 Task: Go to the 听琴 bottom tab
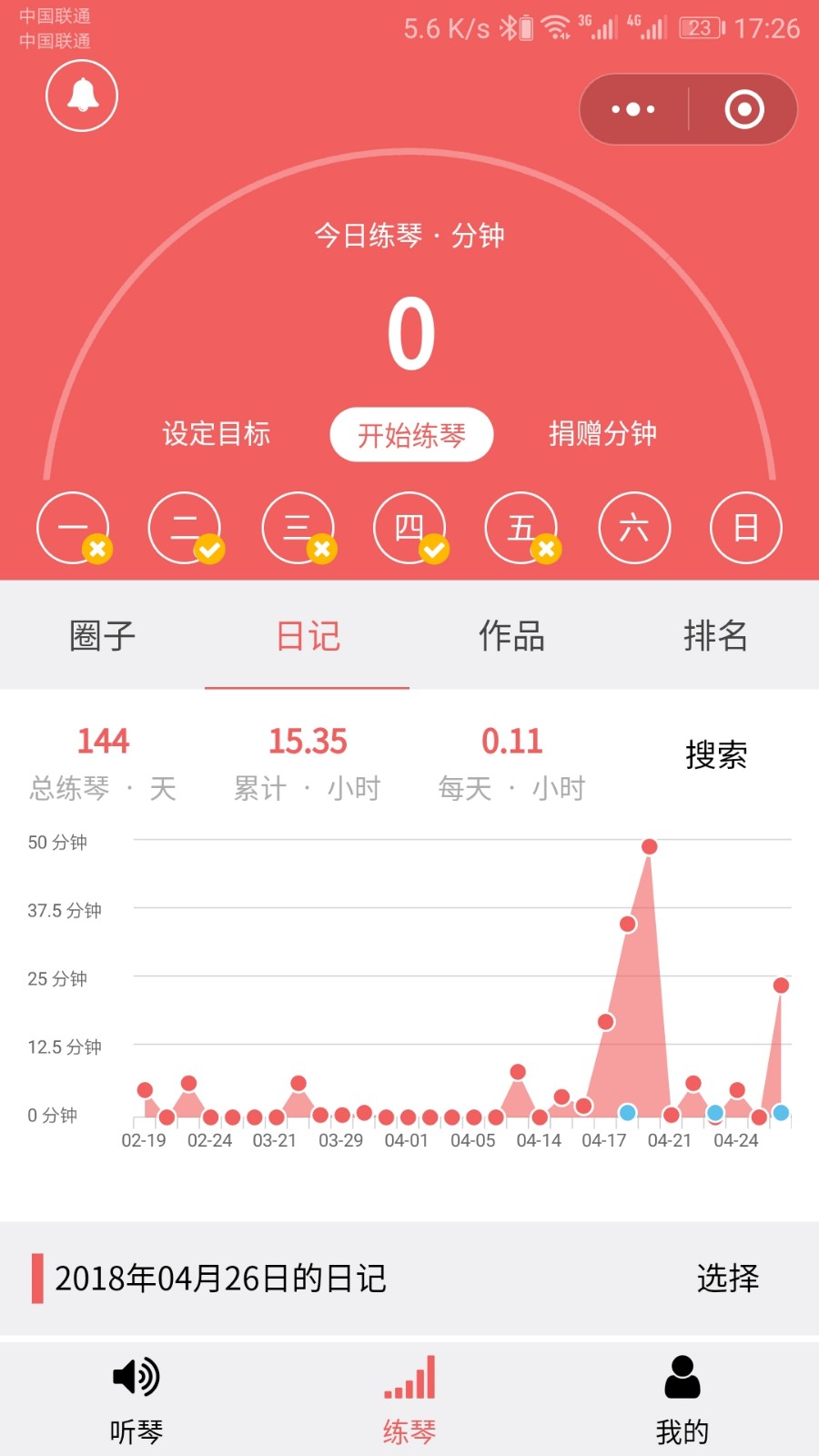tap(136, 1400)
